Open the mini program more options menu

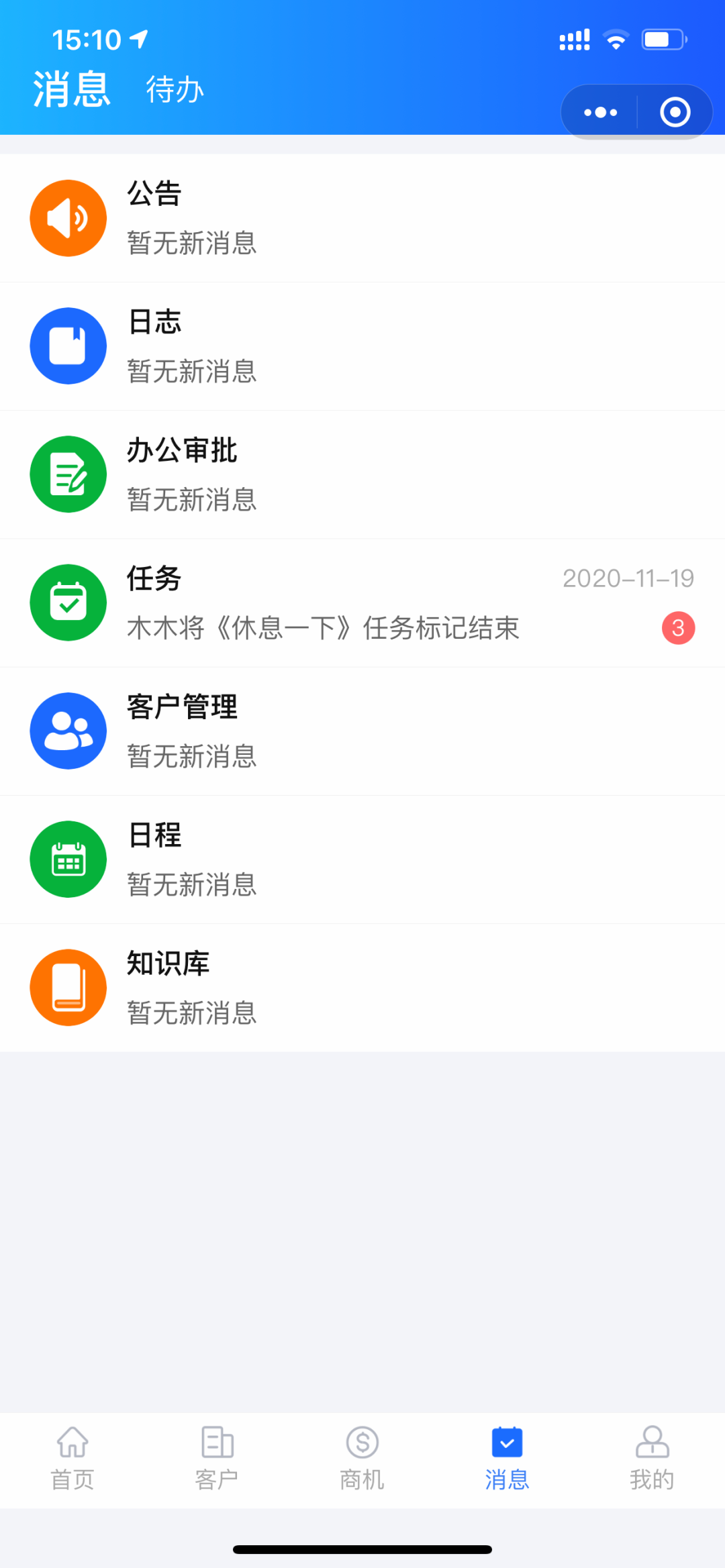600,112
